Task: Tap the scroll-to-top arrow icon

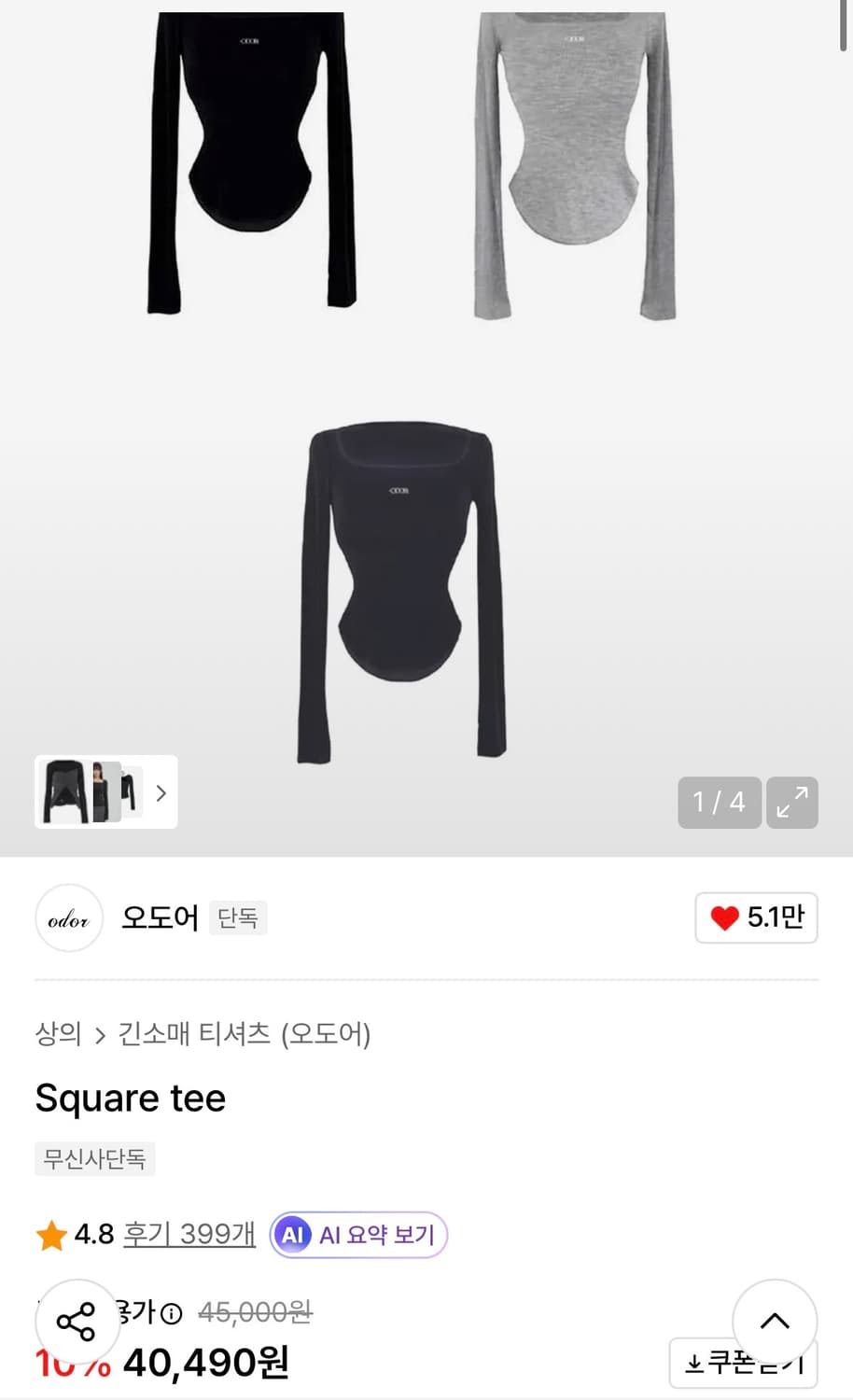Action: (775, 1321)
